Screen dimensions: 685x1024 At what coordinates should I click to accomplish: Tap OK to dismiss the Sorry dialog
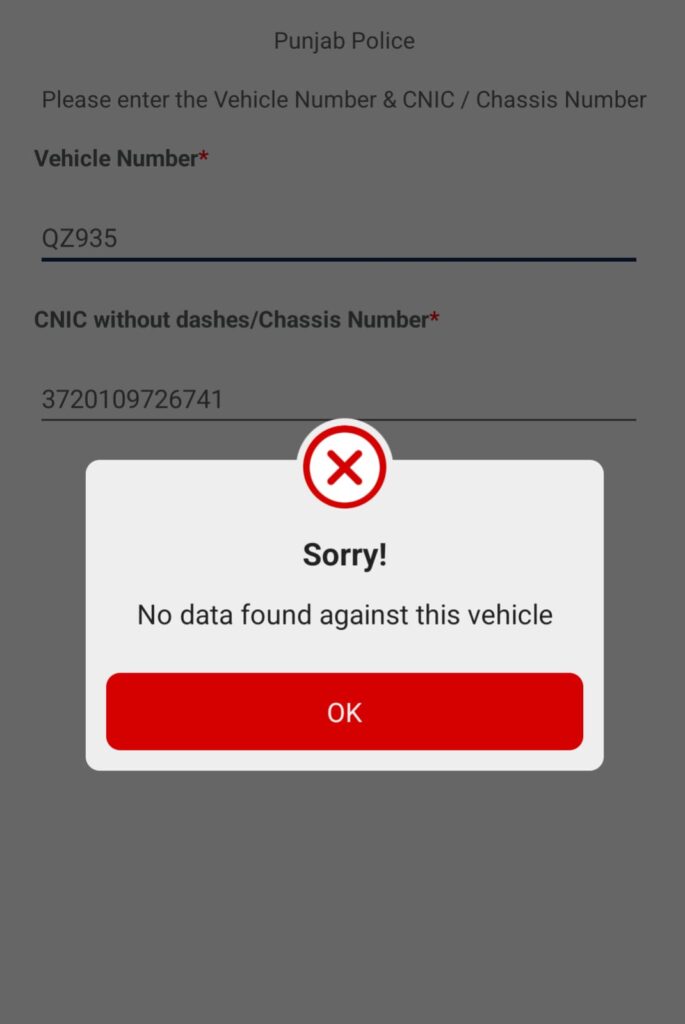coord(344,712)
